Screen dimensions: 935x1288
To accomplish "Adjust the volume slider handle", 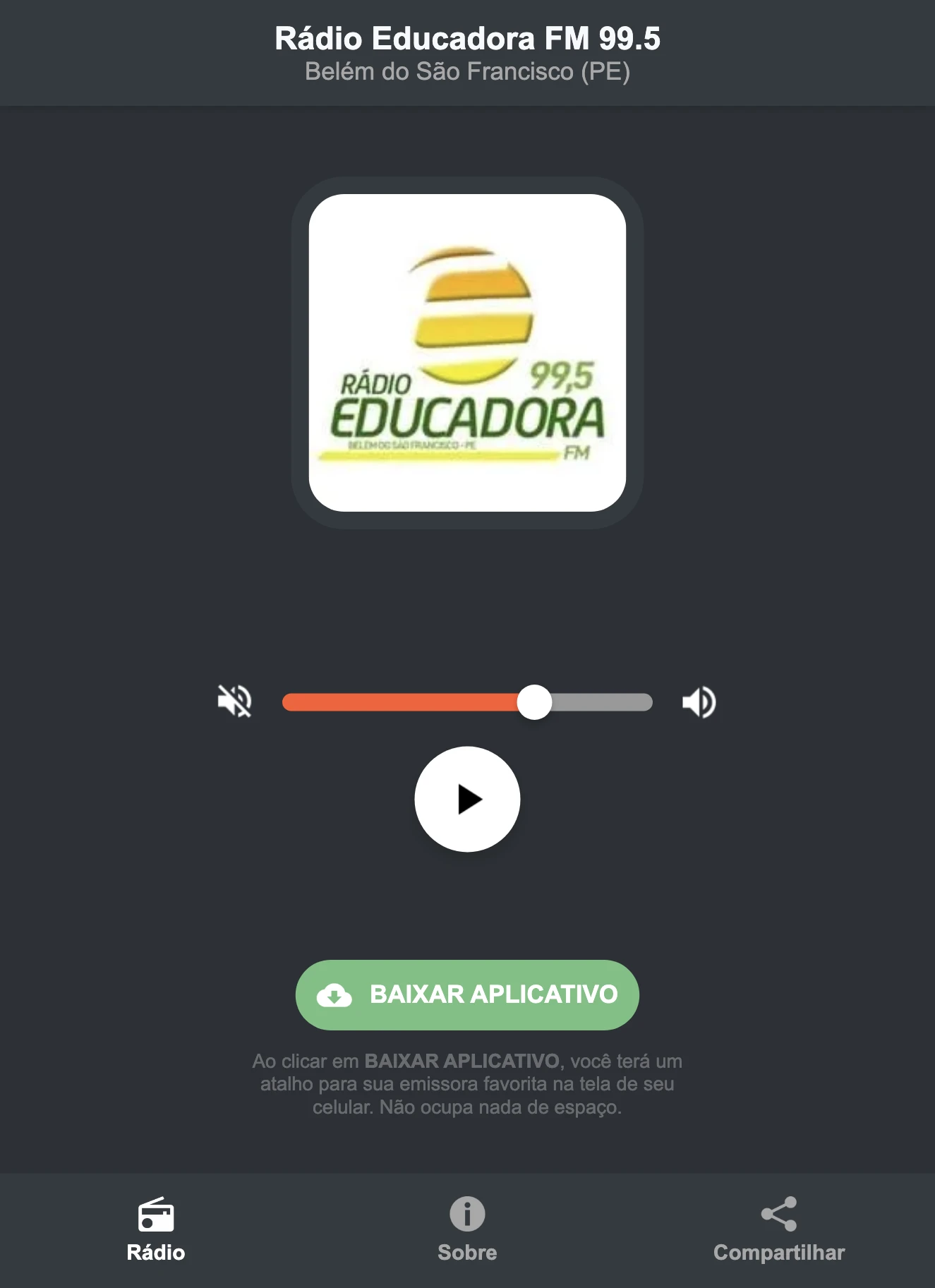I will tap(536, 702).
